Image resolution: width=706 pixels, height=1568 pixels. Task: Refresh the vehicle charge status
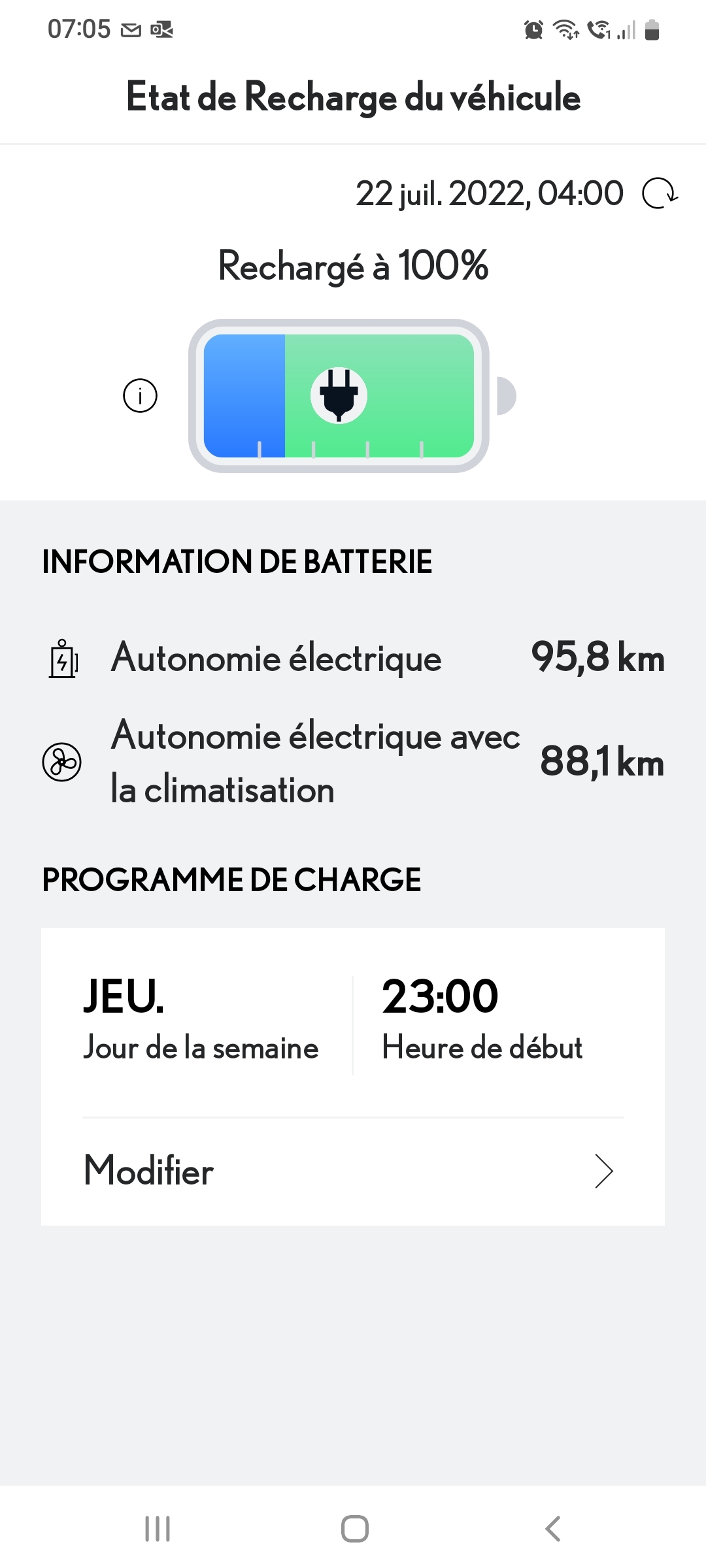pos(660,193)
